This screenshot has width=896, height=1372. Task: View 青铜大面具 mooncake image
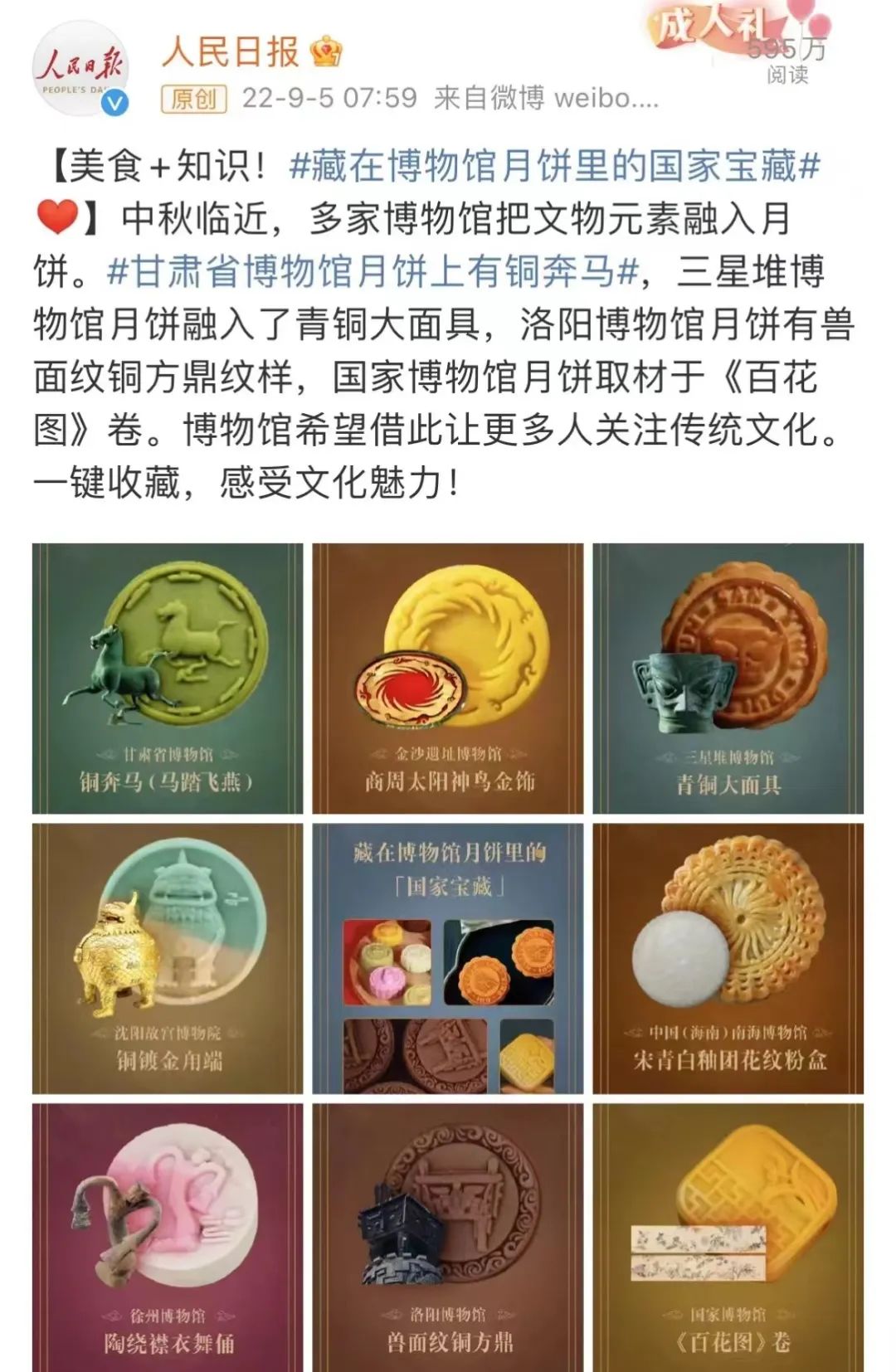click(728, 678)
